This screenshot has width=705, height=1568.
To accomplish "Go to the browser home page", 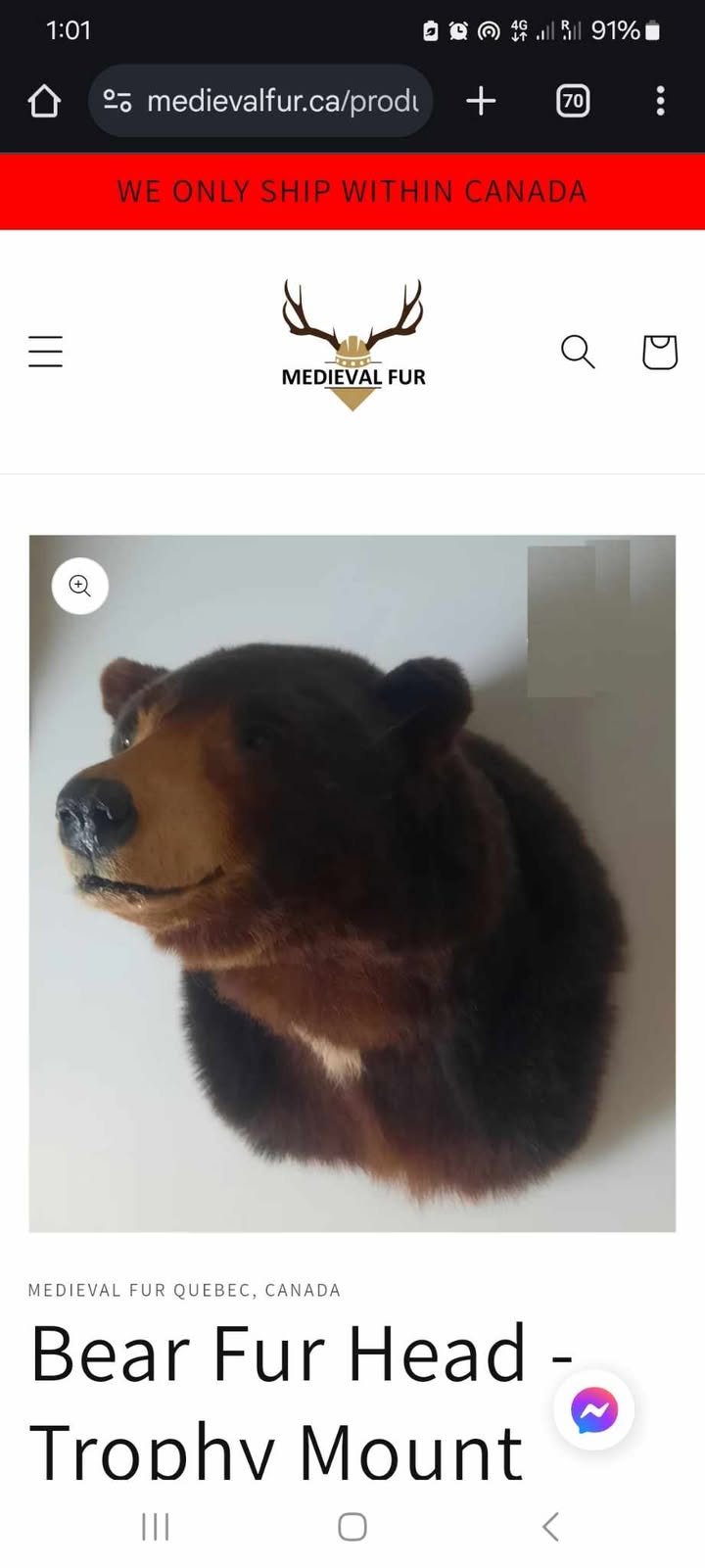I will pyautogui.click(x=44, y=101).
